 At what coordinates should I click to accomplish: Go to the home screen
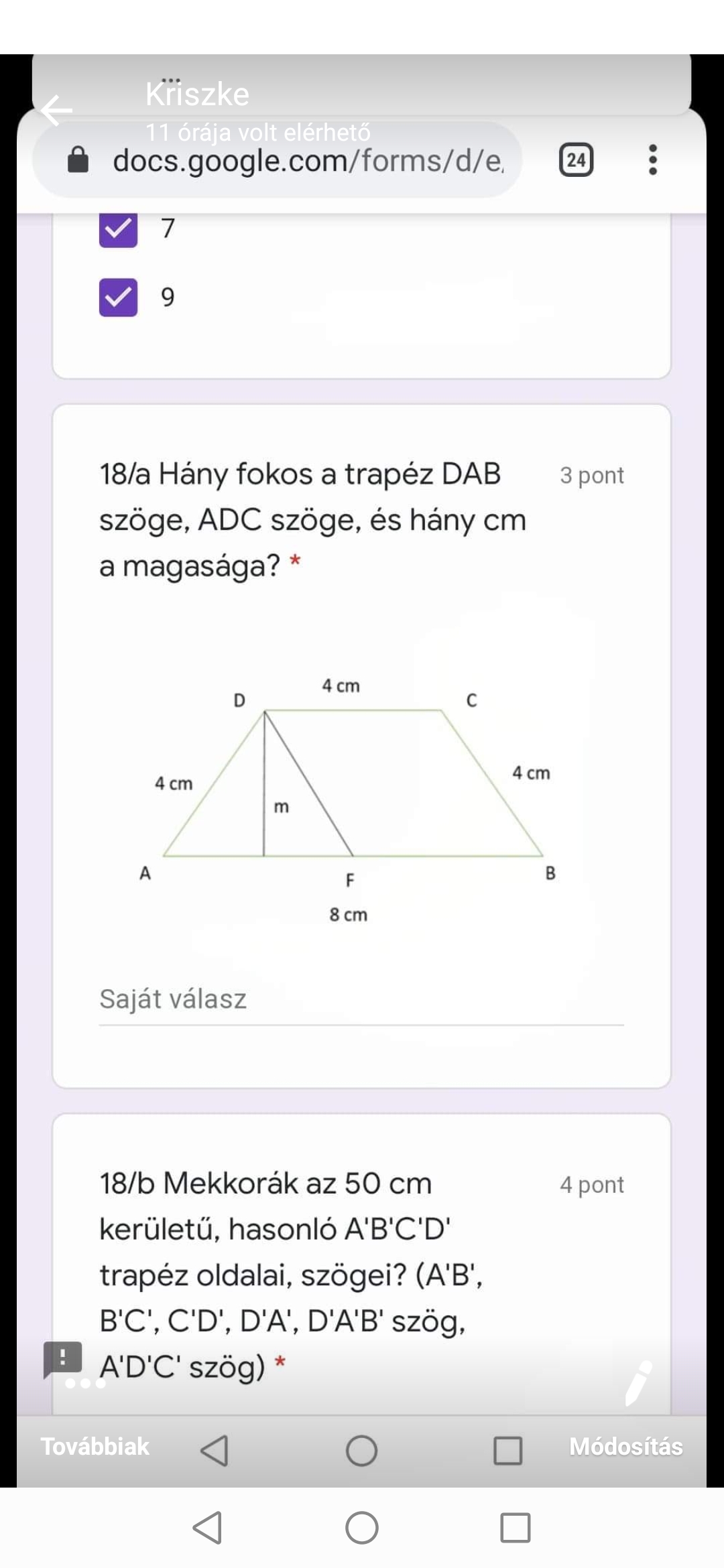tap(361, 1528)
